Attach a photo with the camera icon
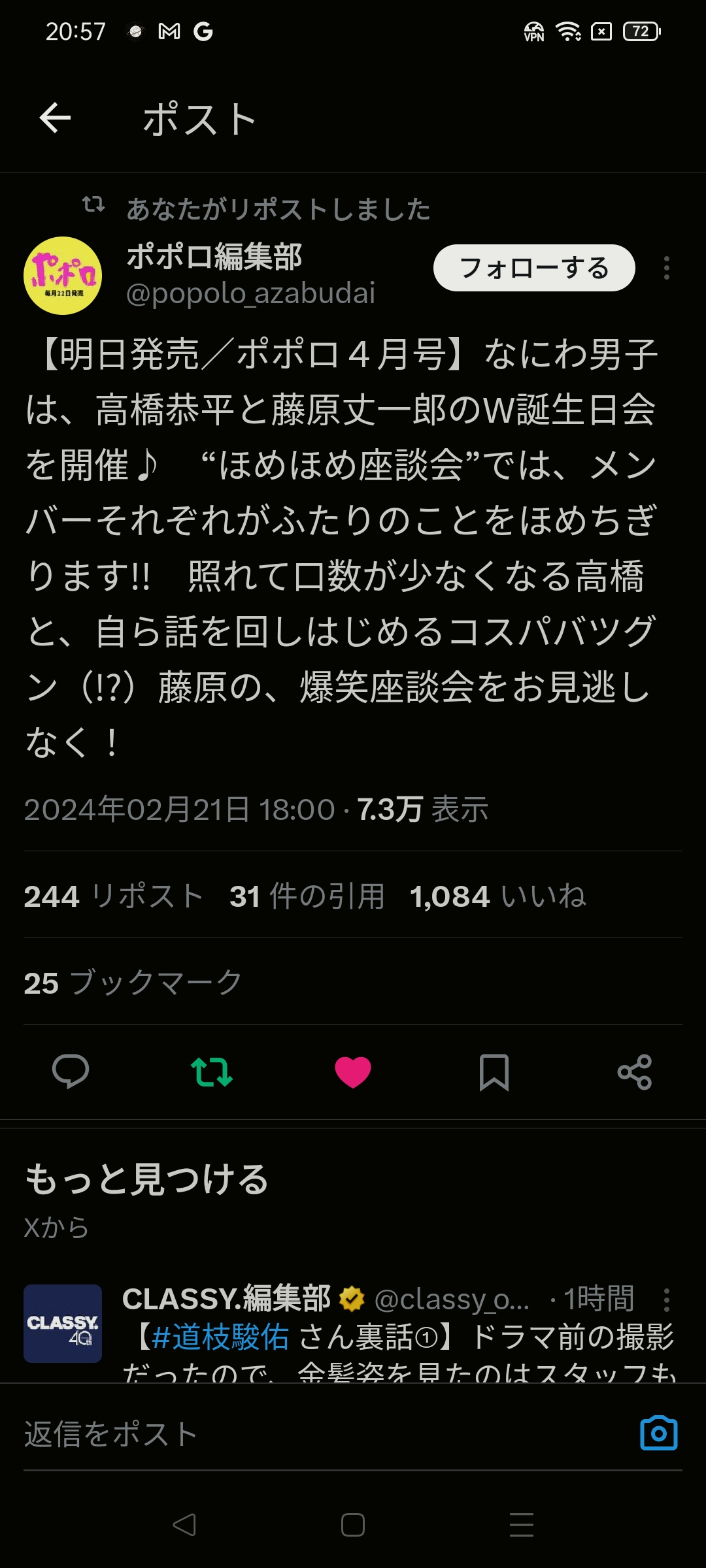 [658, 1433]
